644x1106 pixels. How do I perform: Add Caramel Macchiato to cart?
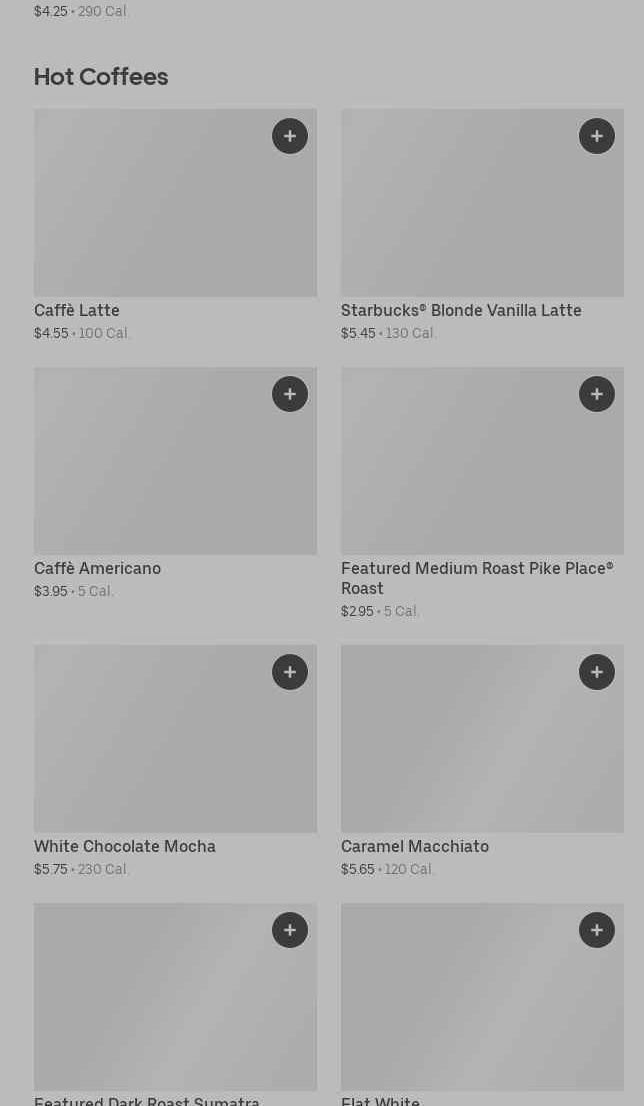coord(597,672)
